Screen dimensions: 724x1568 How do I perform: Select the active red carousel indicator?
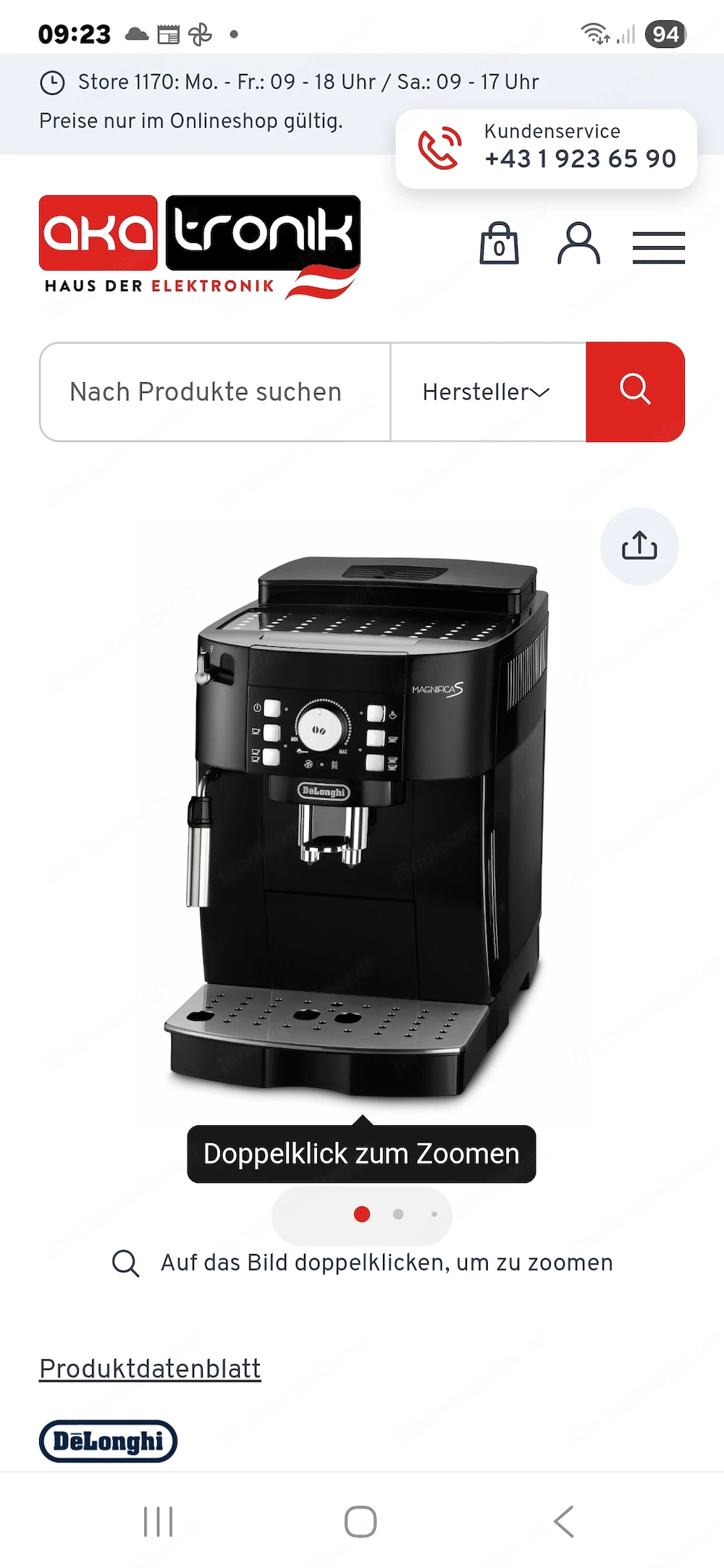361,1214
